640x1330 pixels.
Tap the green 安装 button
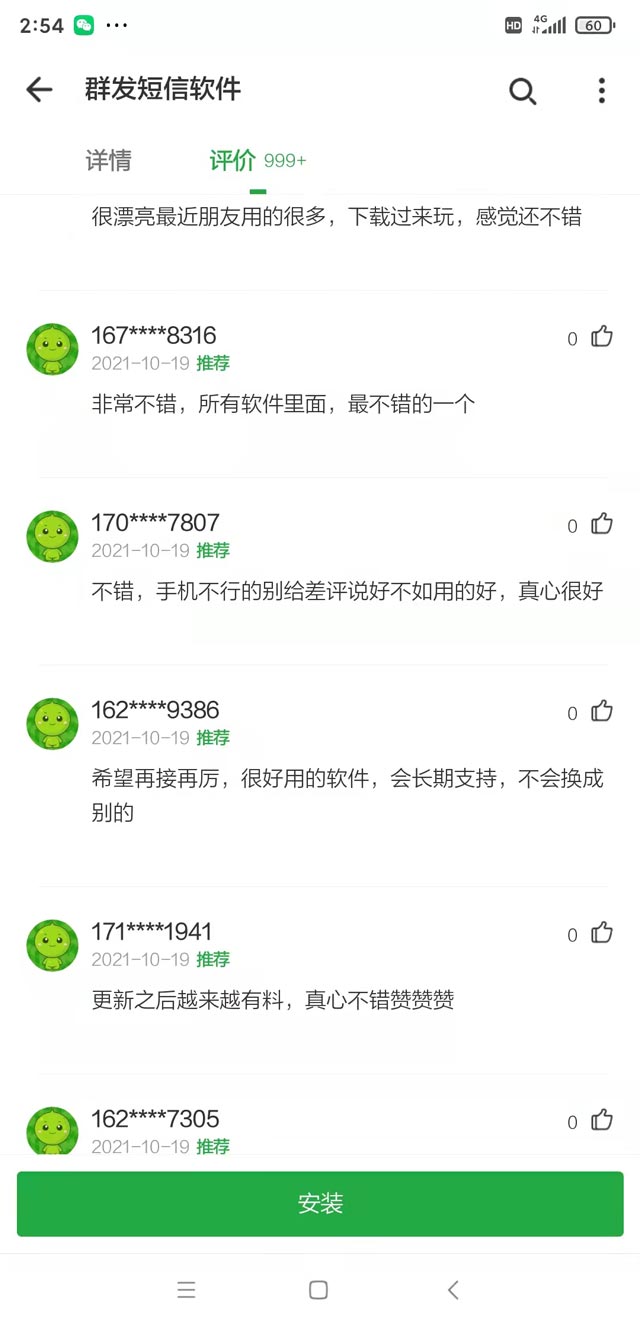(x=320, y=1204)
